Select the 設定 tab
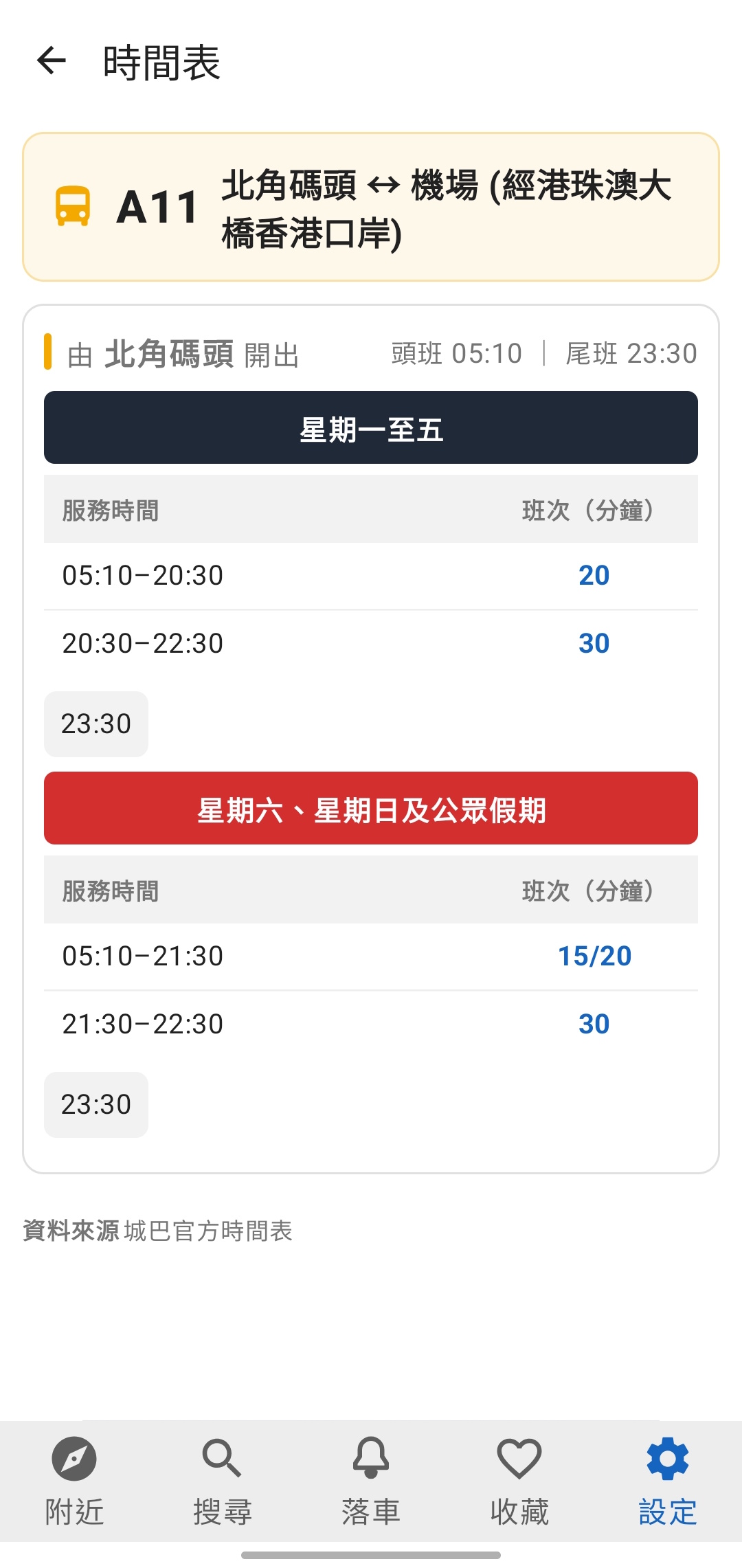Screen dimensions: 742x1568 (668, 1481)
